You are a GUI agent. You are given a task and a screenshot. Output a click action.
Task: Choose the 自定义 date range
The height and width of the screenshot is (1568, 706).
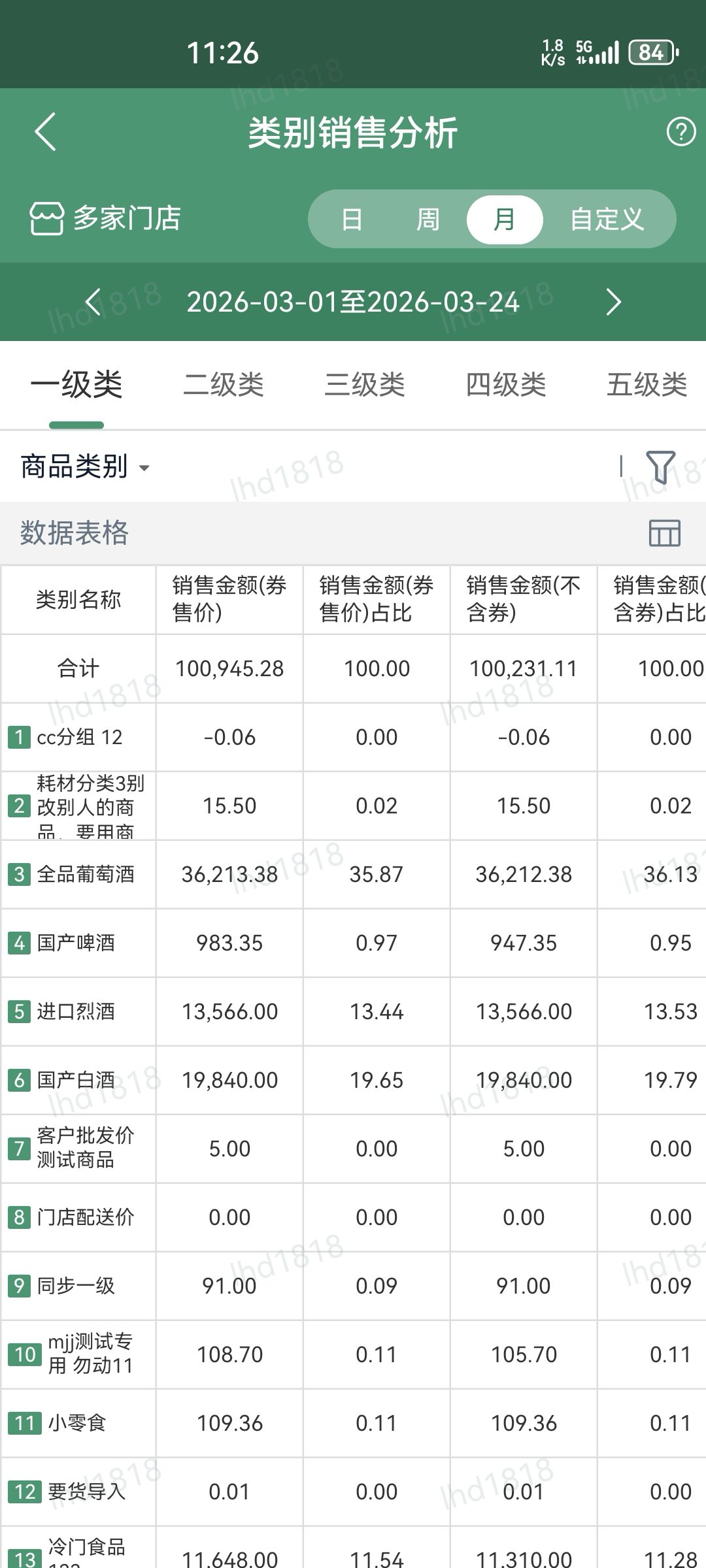tap(607, 220)
